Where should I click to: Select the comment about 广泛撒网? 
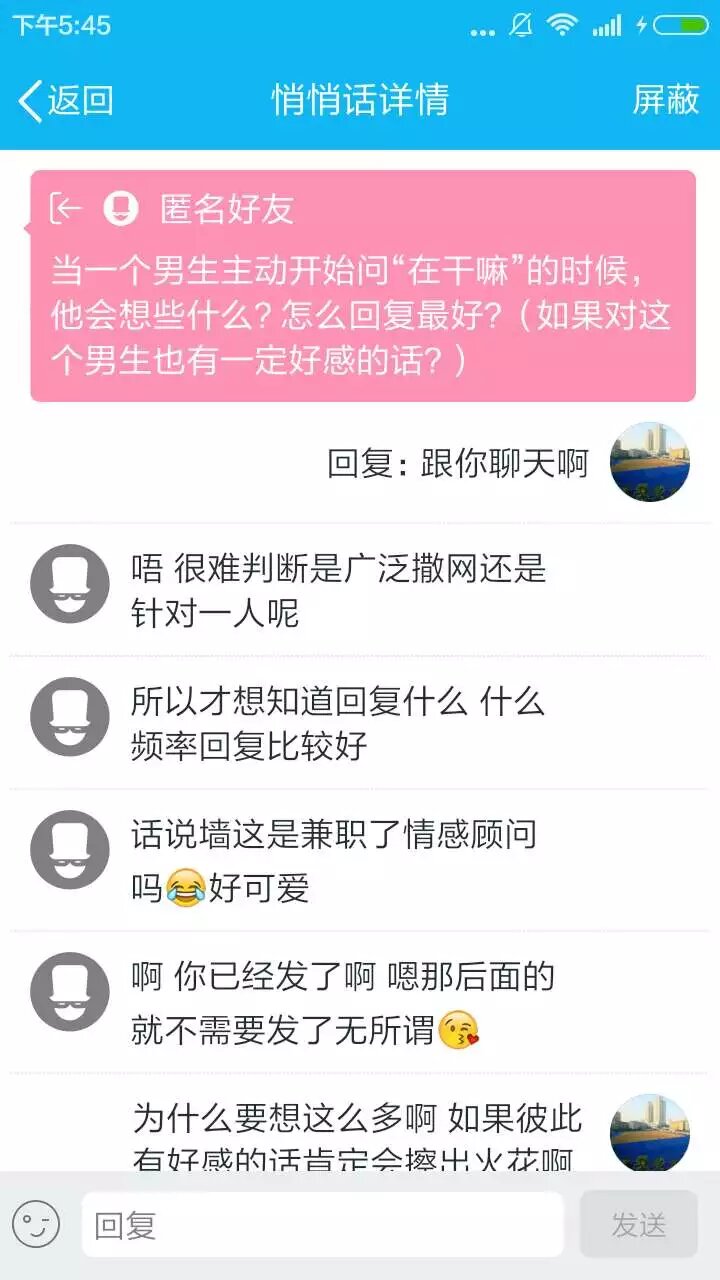pos(340,590)
